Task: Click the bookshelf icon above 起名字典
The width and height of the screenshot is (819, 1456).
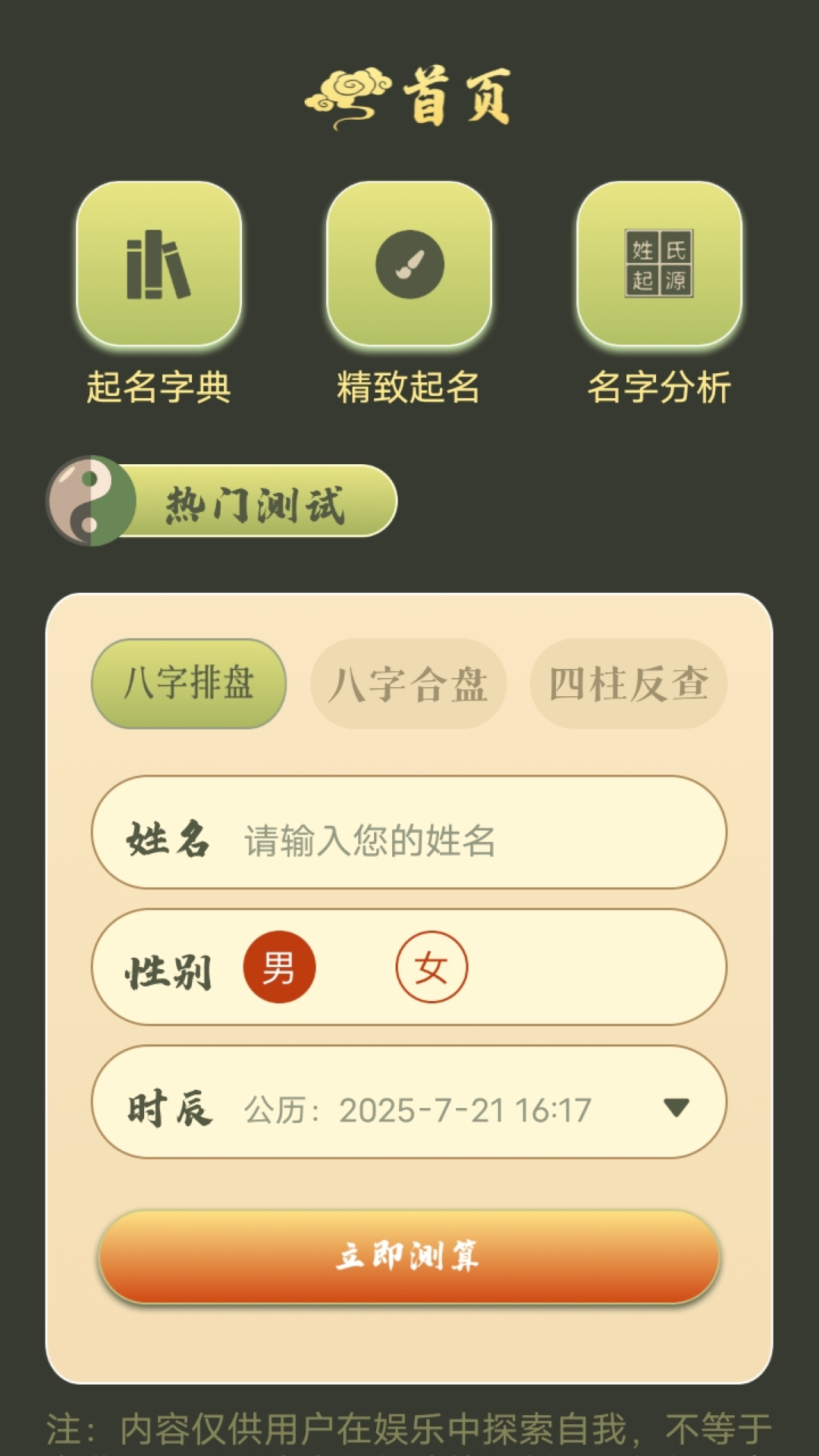Action: pyautogui.click(x=162, y=262)
